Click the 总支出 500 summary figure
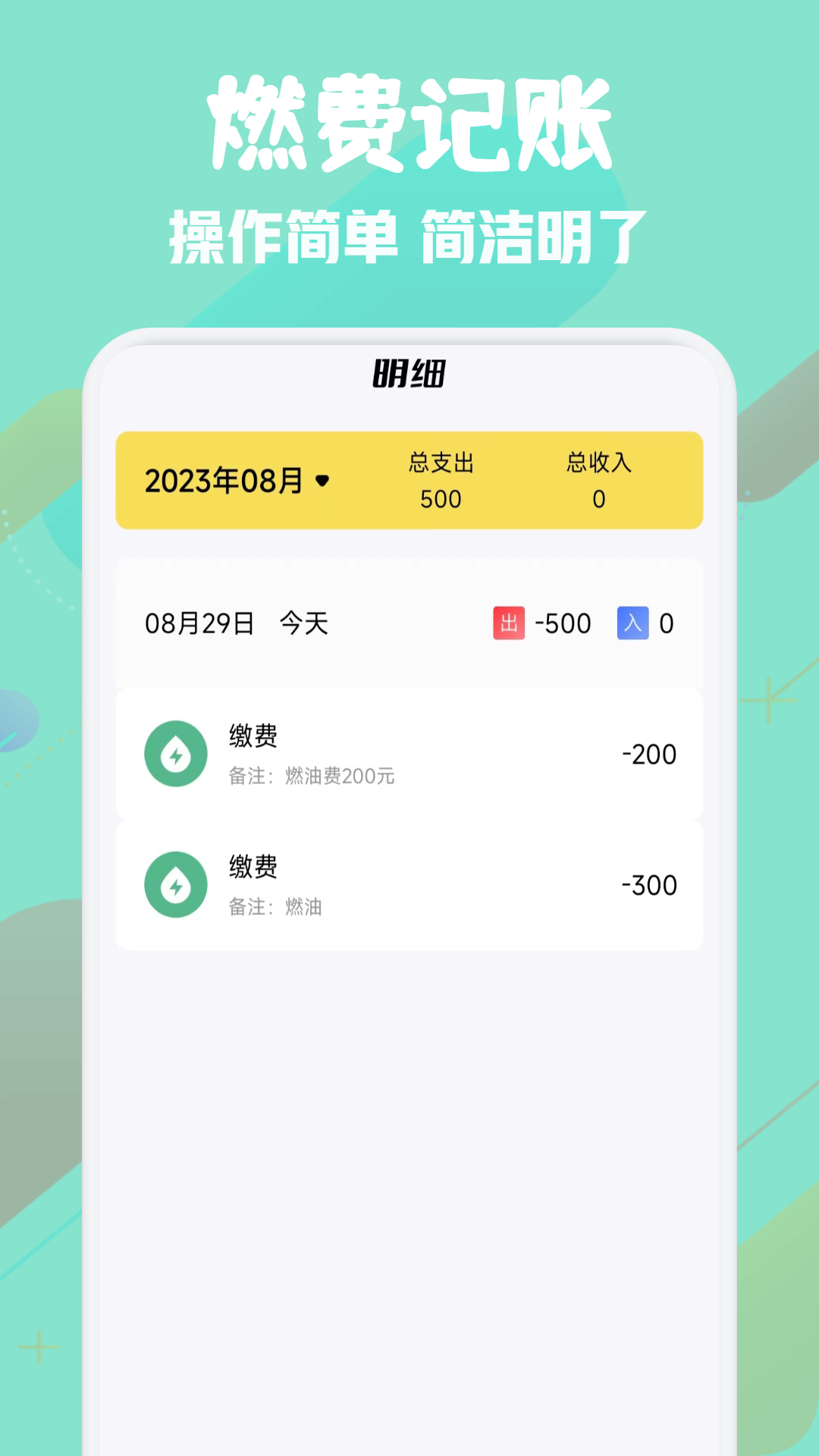 [442, 499]
